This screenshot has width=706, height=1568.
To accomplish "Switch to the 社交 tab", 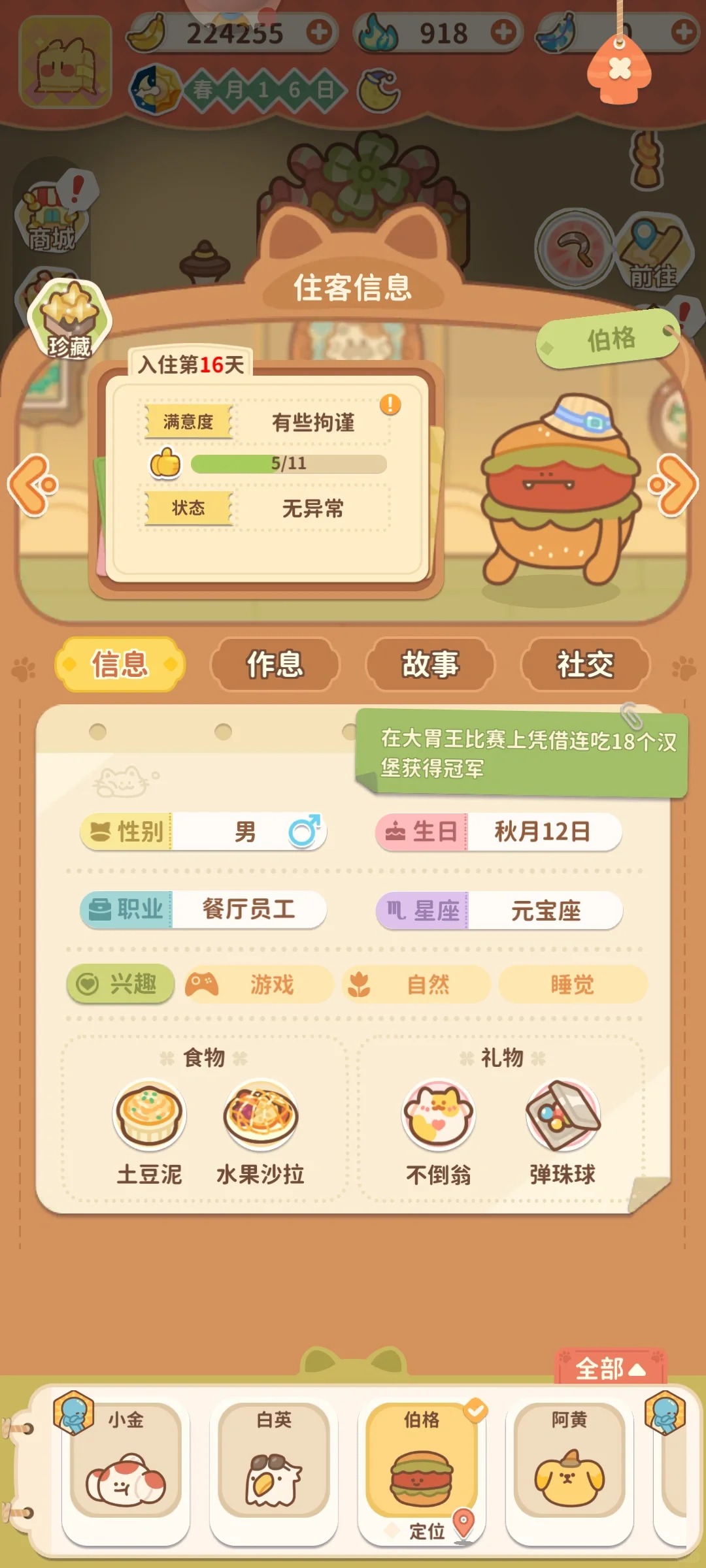I will 583,664.
